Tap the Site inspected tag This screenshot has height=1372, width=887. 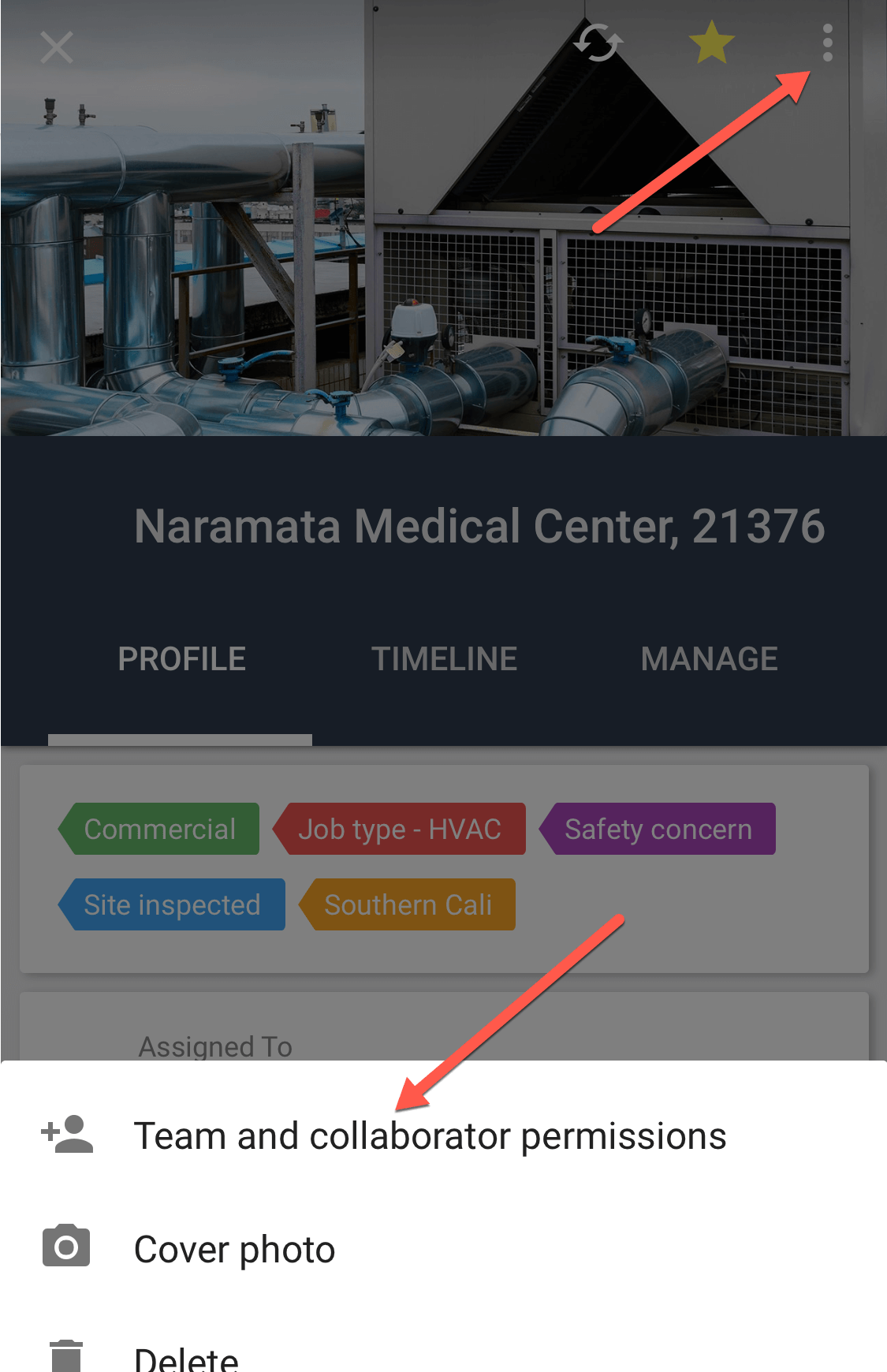click(x=173, y=904)
